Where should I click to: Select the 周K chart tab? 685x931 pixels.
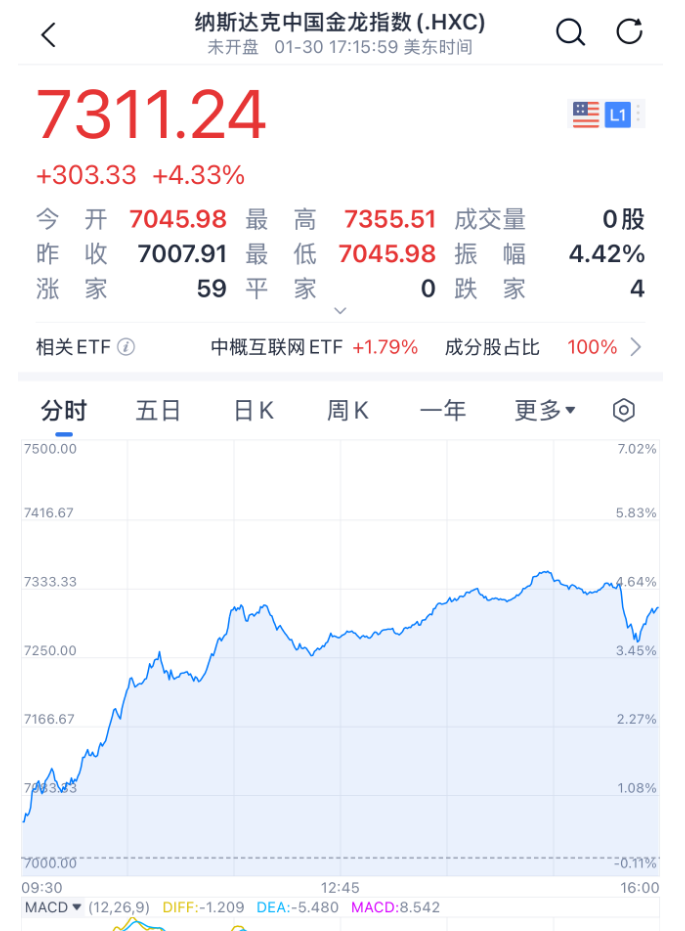click(x=347, y=410)
